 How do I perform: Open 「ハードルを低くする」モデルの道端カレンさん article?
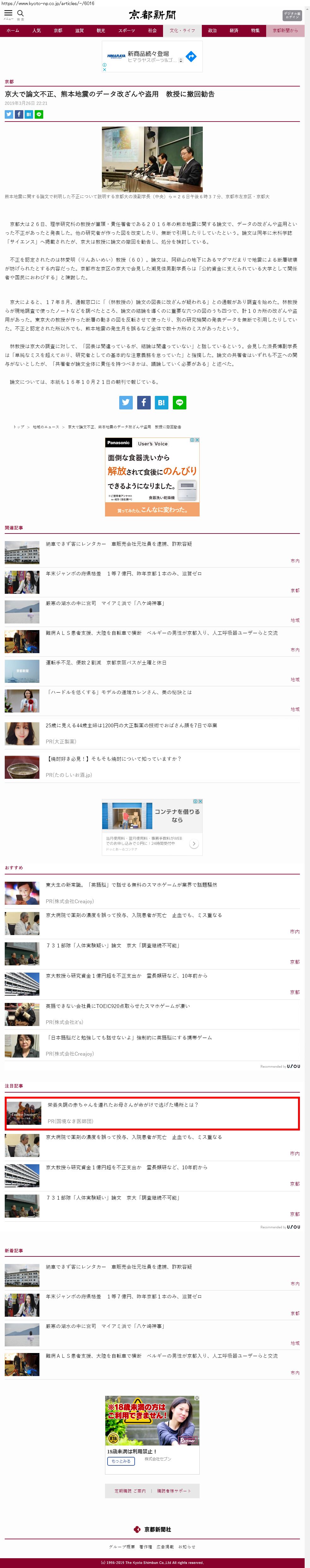(x=119, y=692)
